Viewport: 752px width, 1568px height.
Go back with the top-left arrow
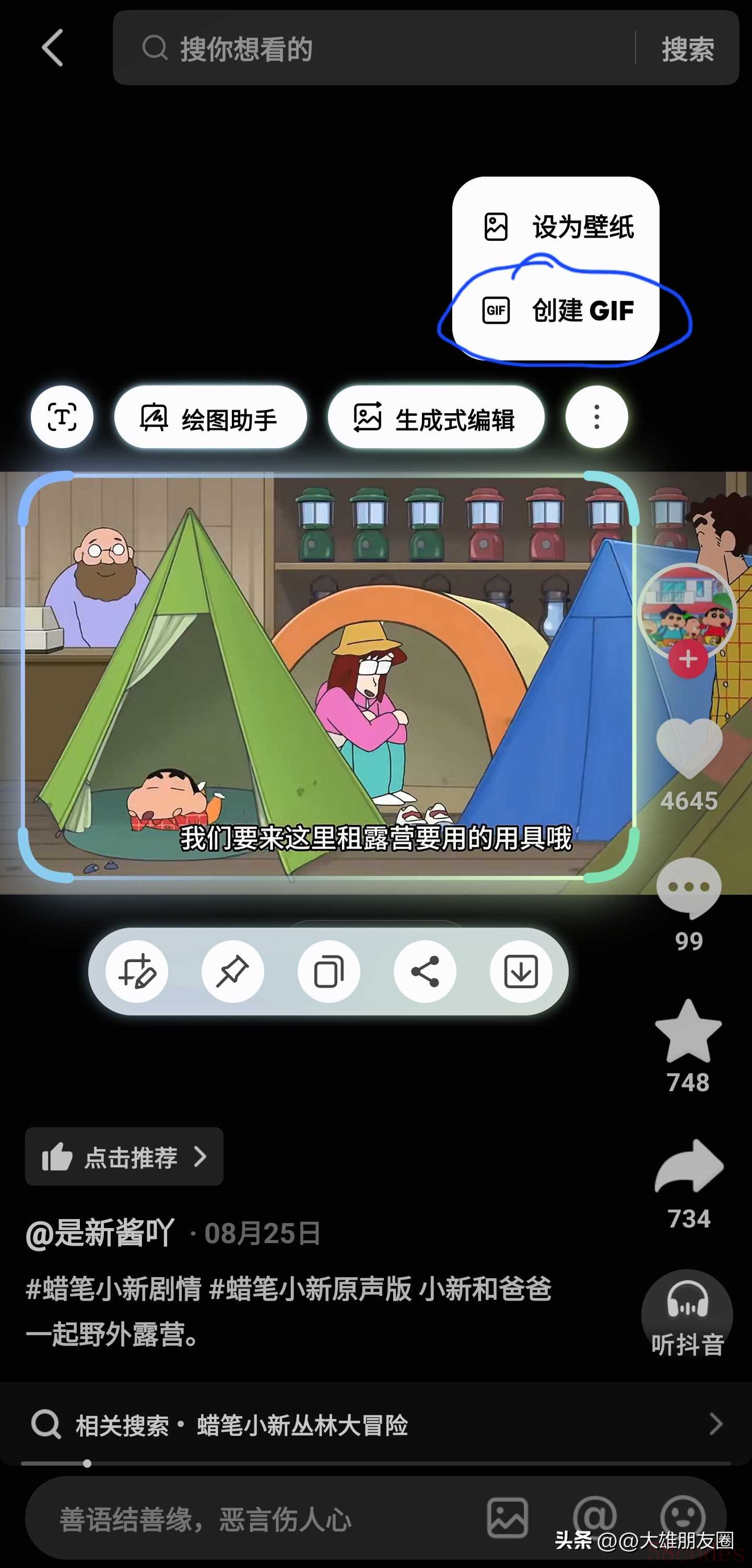[52, 48]
